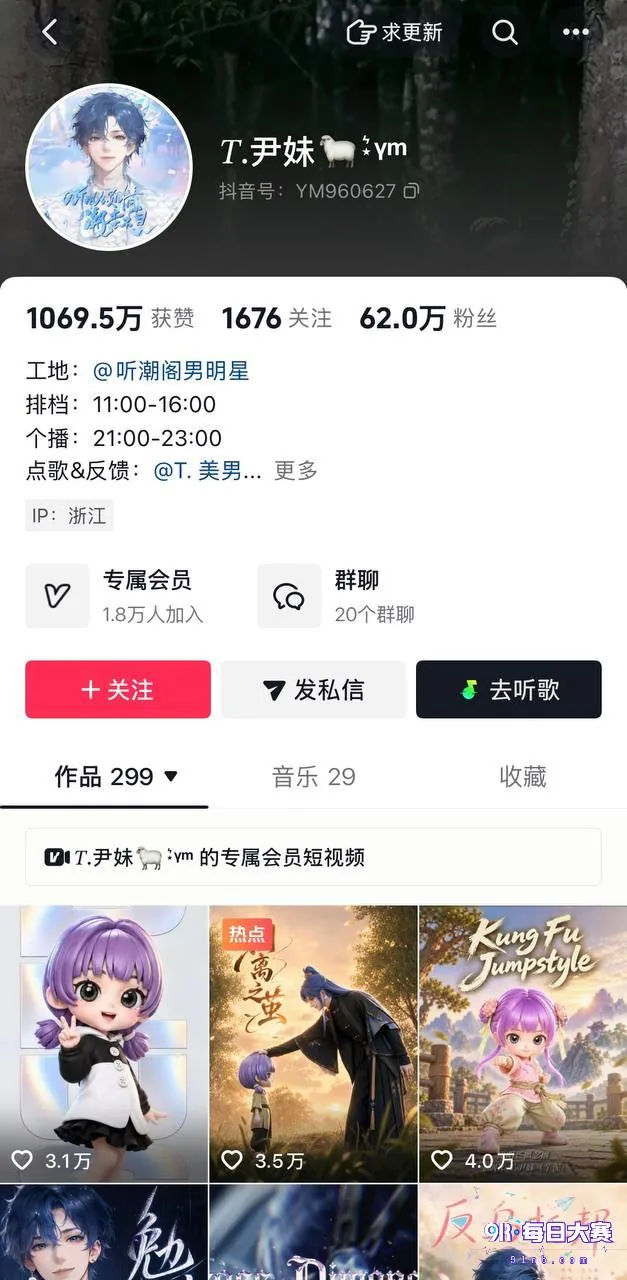Open search on this profile
The width and height of the screenshot is (627, 1280).
point(505,33)
